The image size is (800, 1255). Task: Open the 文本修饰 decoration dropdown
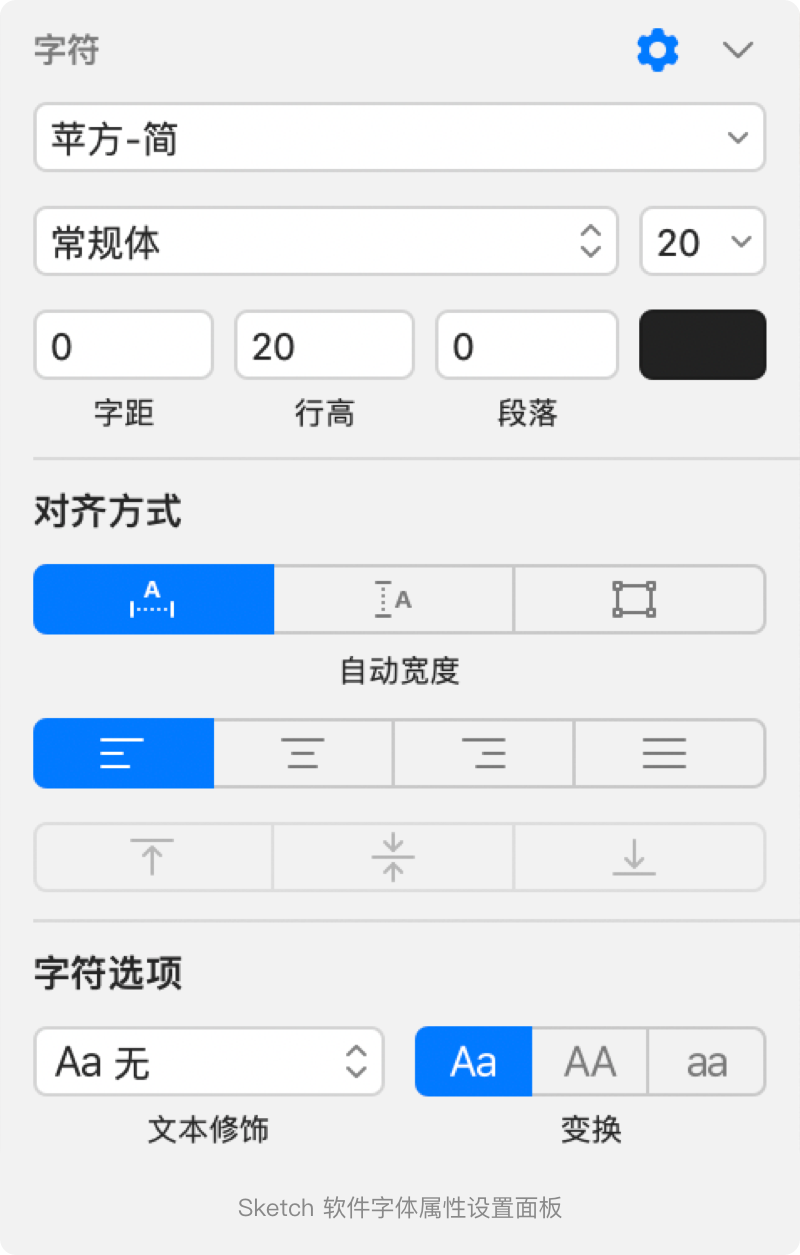click(x=208, y=1062)
